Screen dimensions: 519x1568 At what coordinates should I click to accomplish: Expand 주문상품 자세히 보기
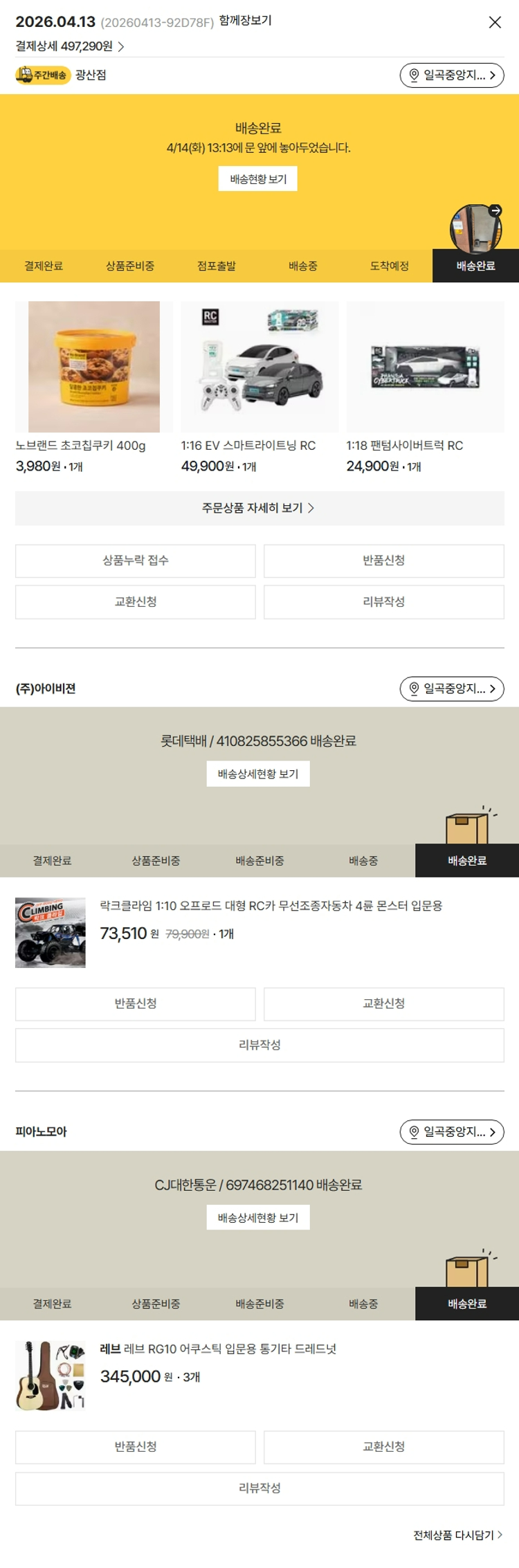coord(259,508)
